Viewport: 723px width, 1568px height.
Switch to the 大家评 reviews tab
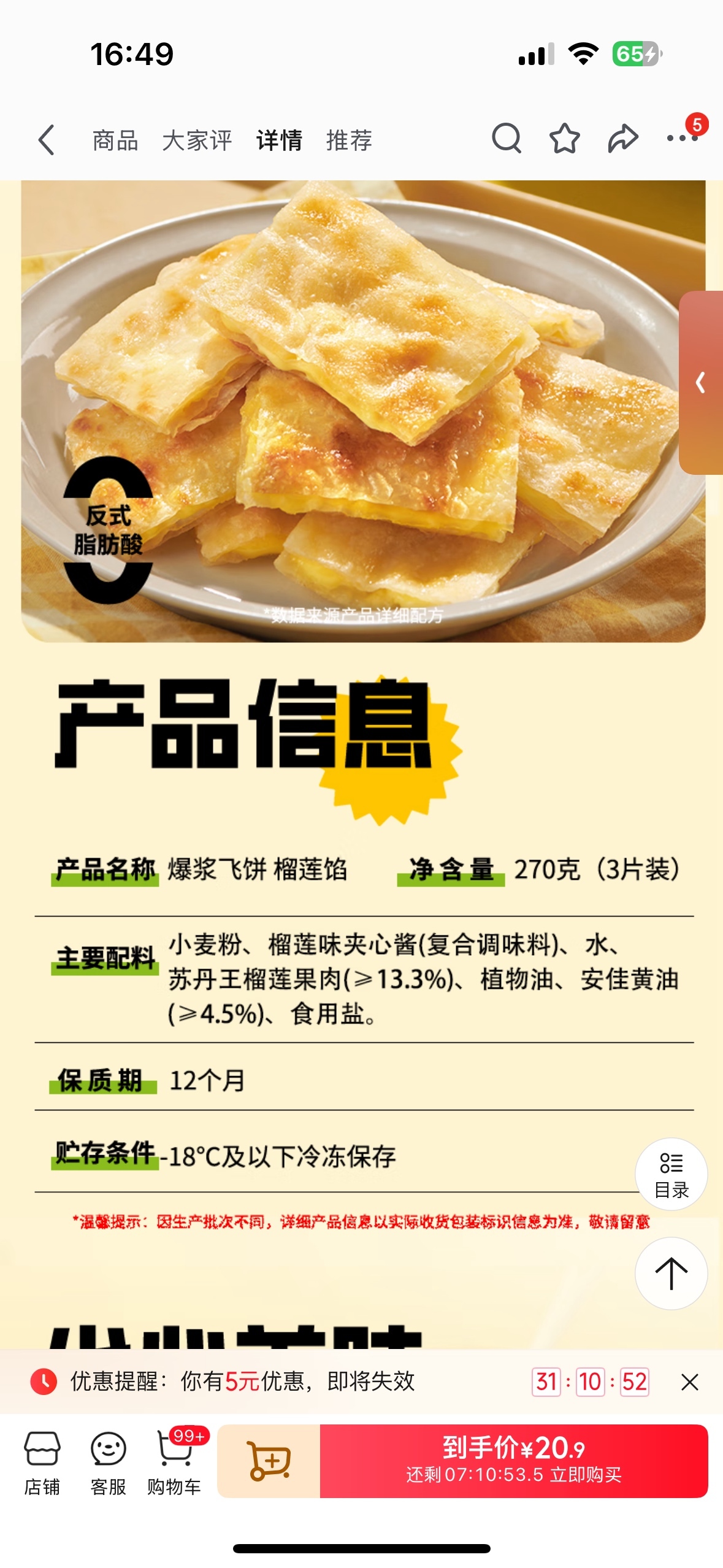[197, 140]
